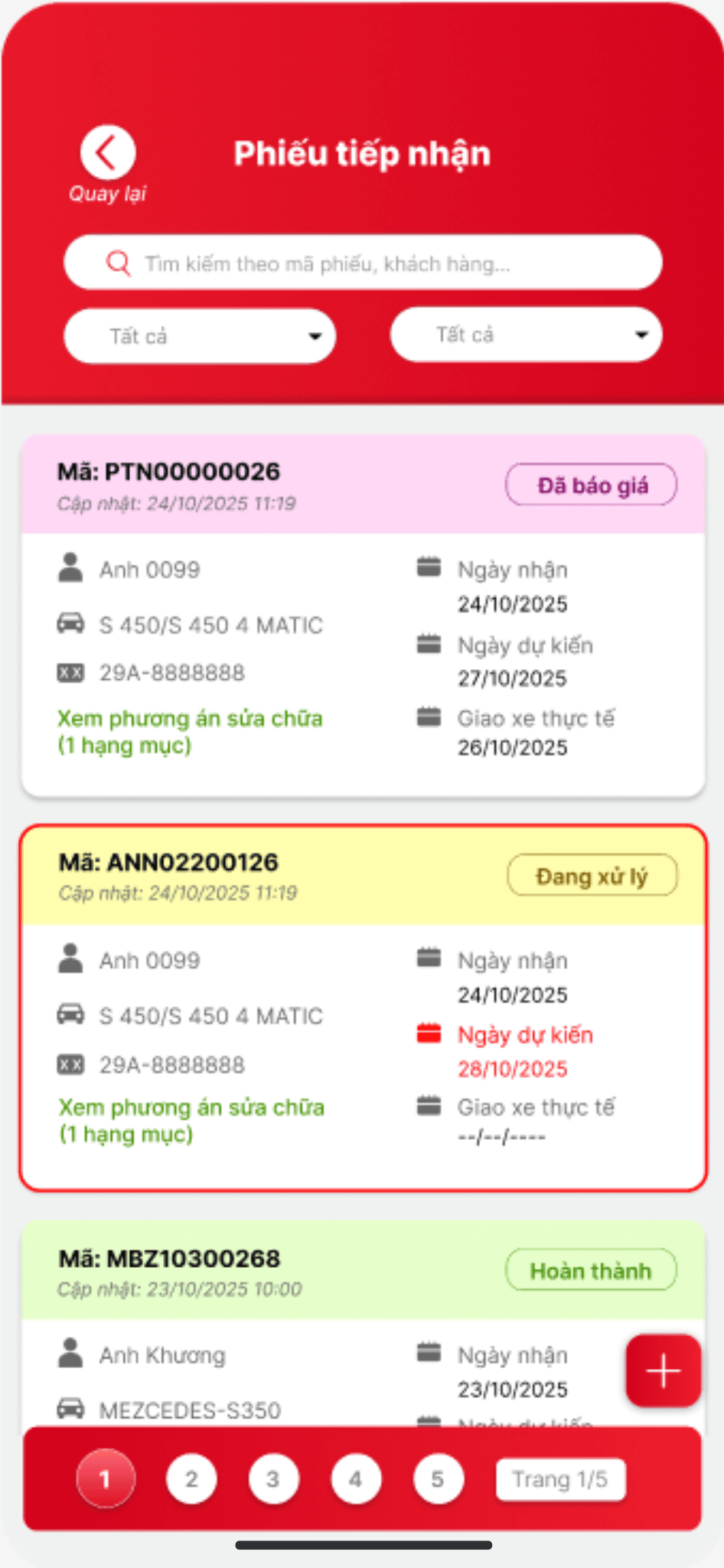The image size is (724, 1568).
Task: Jump to page 3
Action: (273, 1478)
